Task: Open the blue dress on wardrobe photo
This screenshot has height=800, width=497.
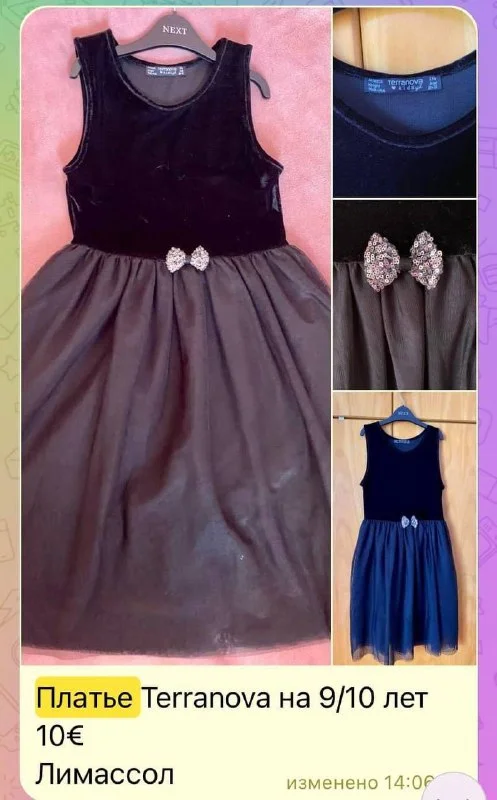Action: click(x=405, y=528)
